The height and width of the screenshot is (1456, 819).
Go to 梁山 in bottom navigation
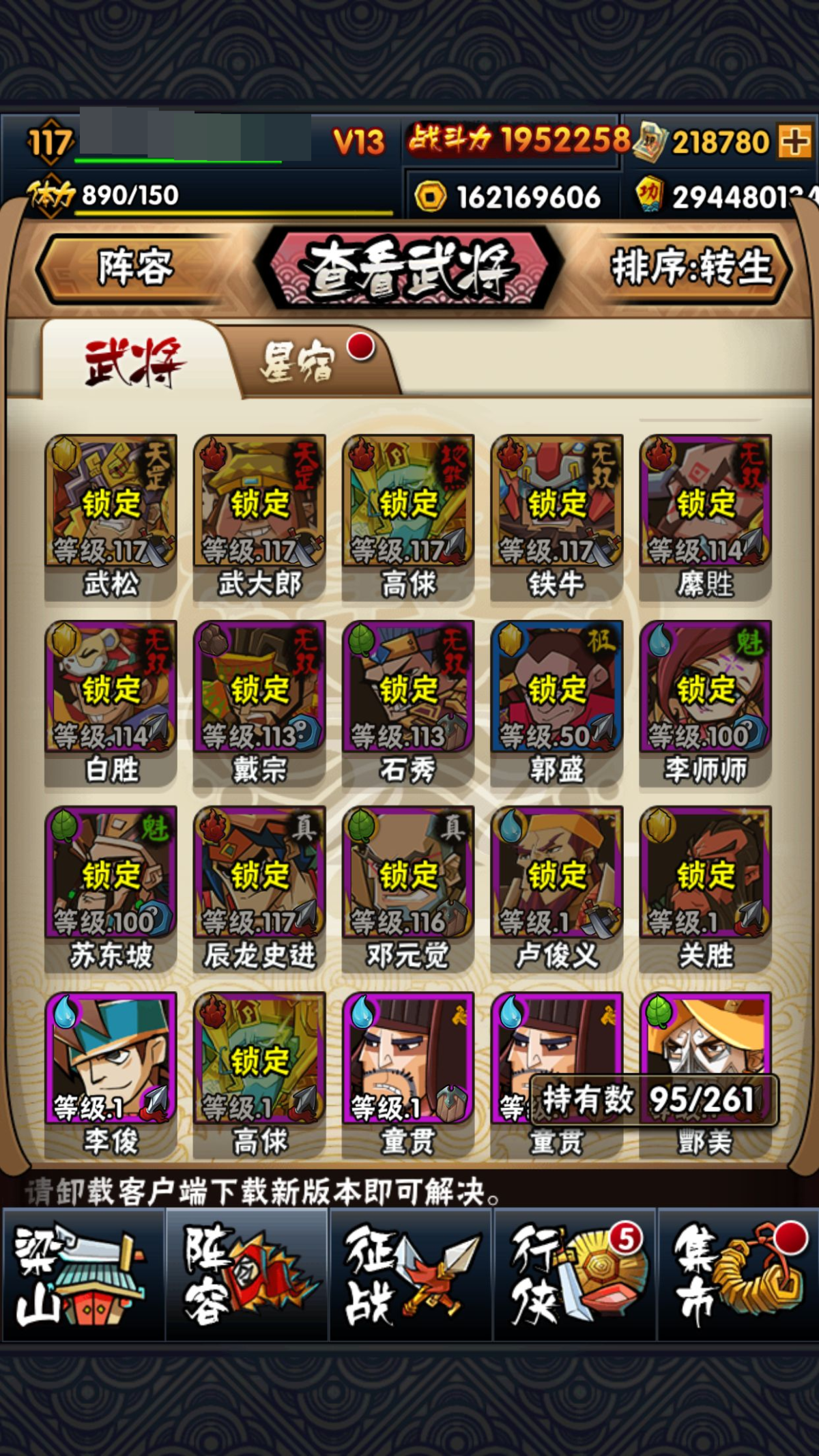[x=83, y=1274]
